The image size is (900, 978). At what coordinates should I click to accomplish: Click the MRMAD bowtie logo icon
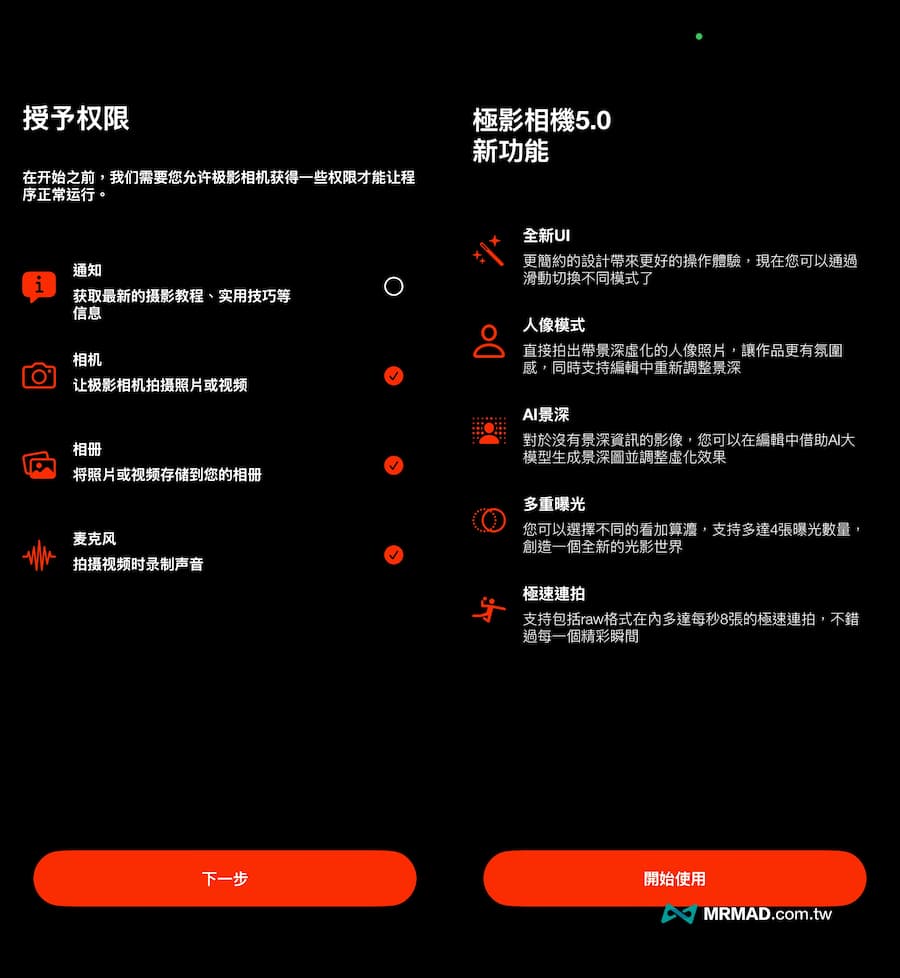[681, 913]
